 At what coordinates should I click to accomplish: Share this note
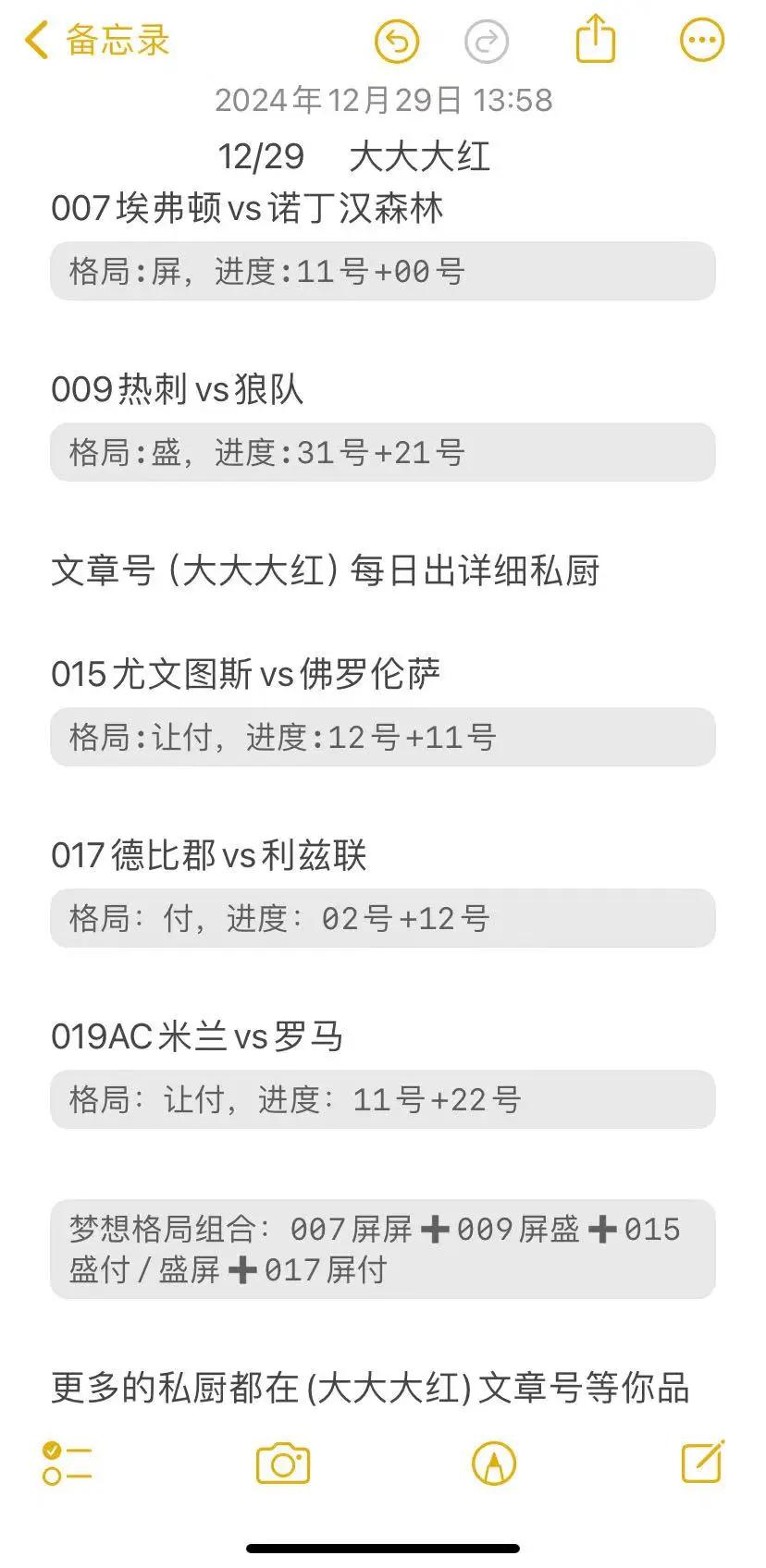click(595, 39)
